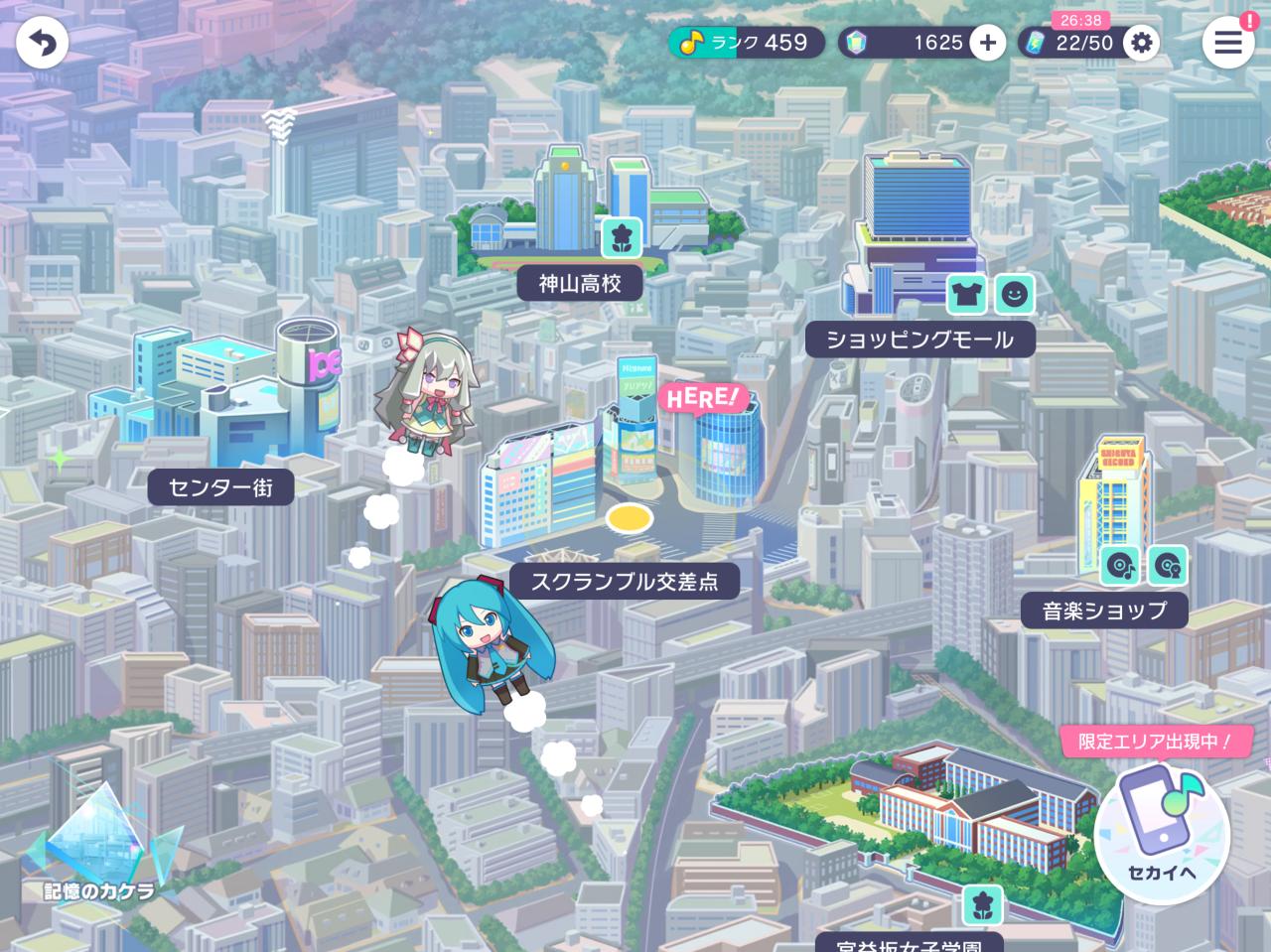Open live bonus settings gear
The width and height of the screenshot is (1271, 952).
tap(1143, 43)
